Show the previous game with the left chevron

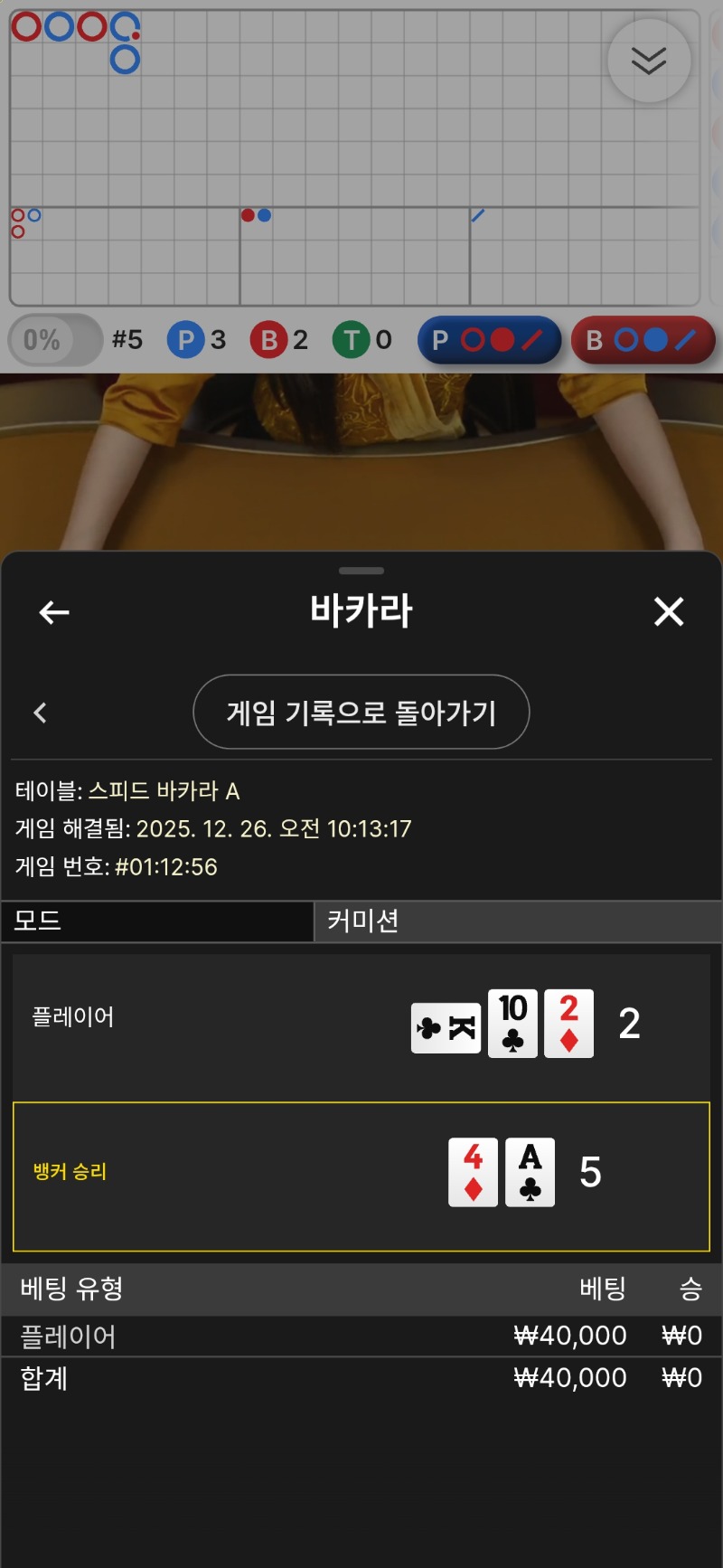[40, 713]
